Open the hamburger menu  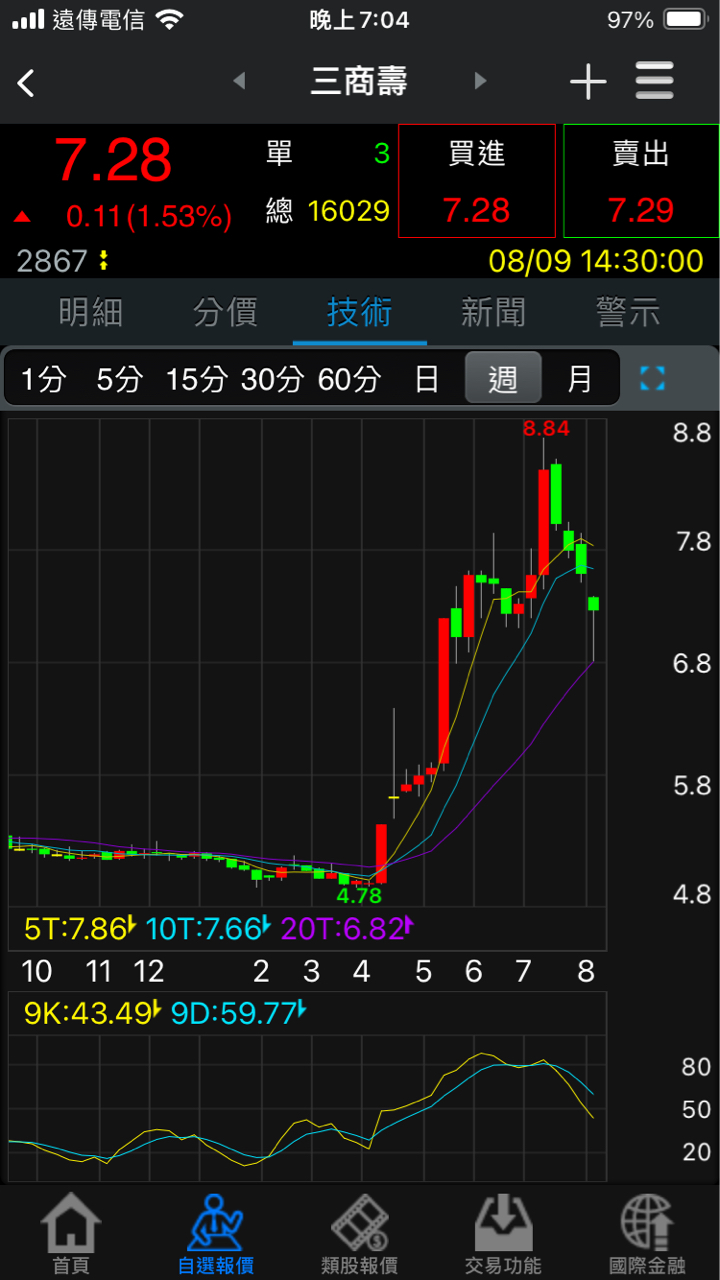[655, 81]
